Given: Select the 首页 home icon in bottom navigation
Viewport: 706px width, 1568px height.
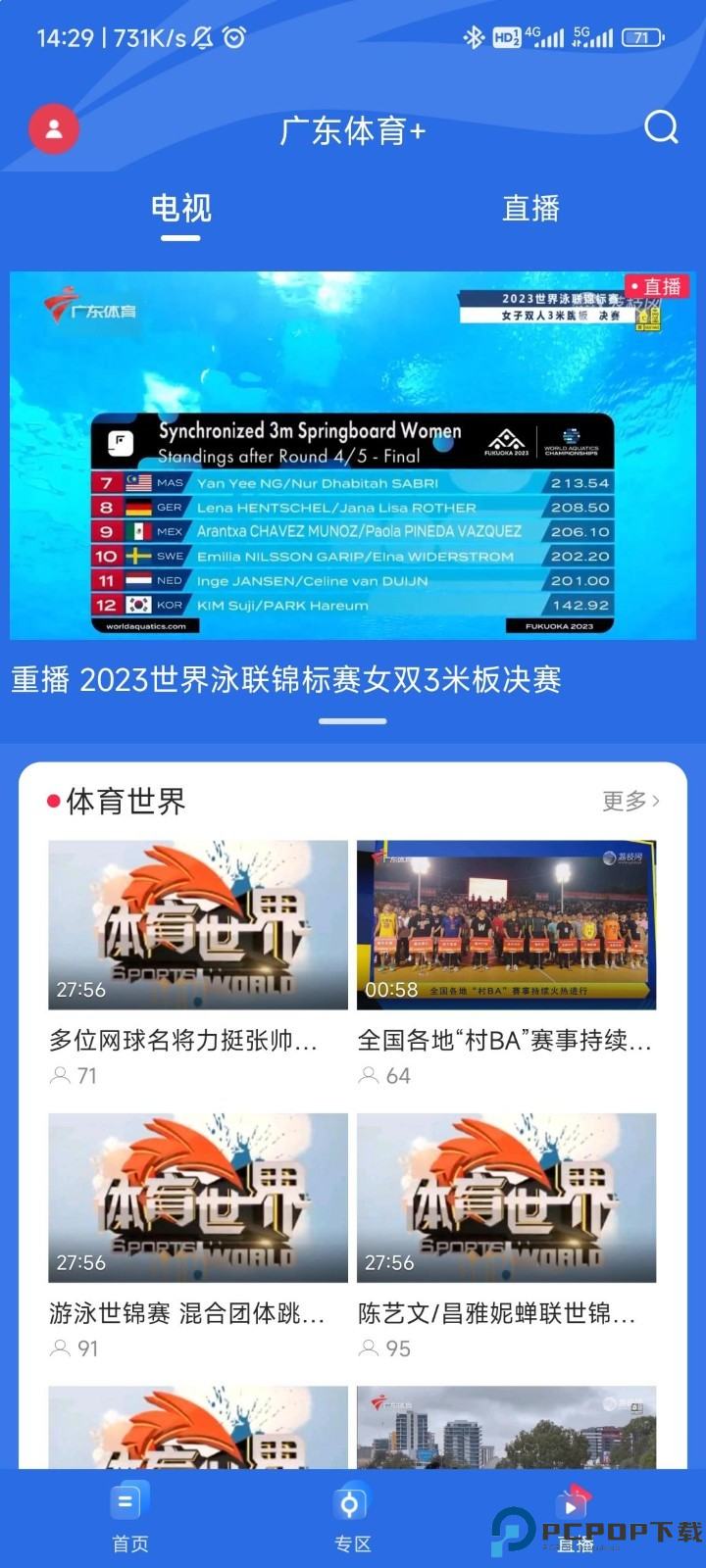Looking at the screenshot, I should (129, 1501).
